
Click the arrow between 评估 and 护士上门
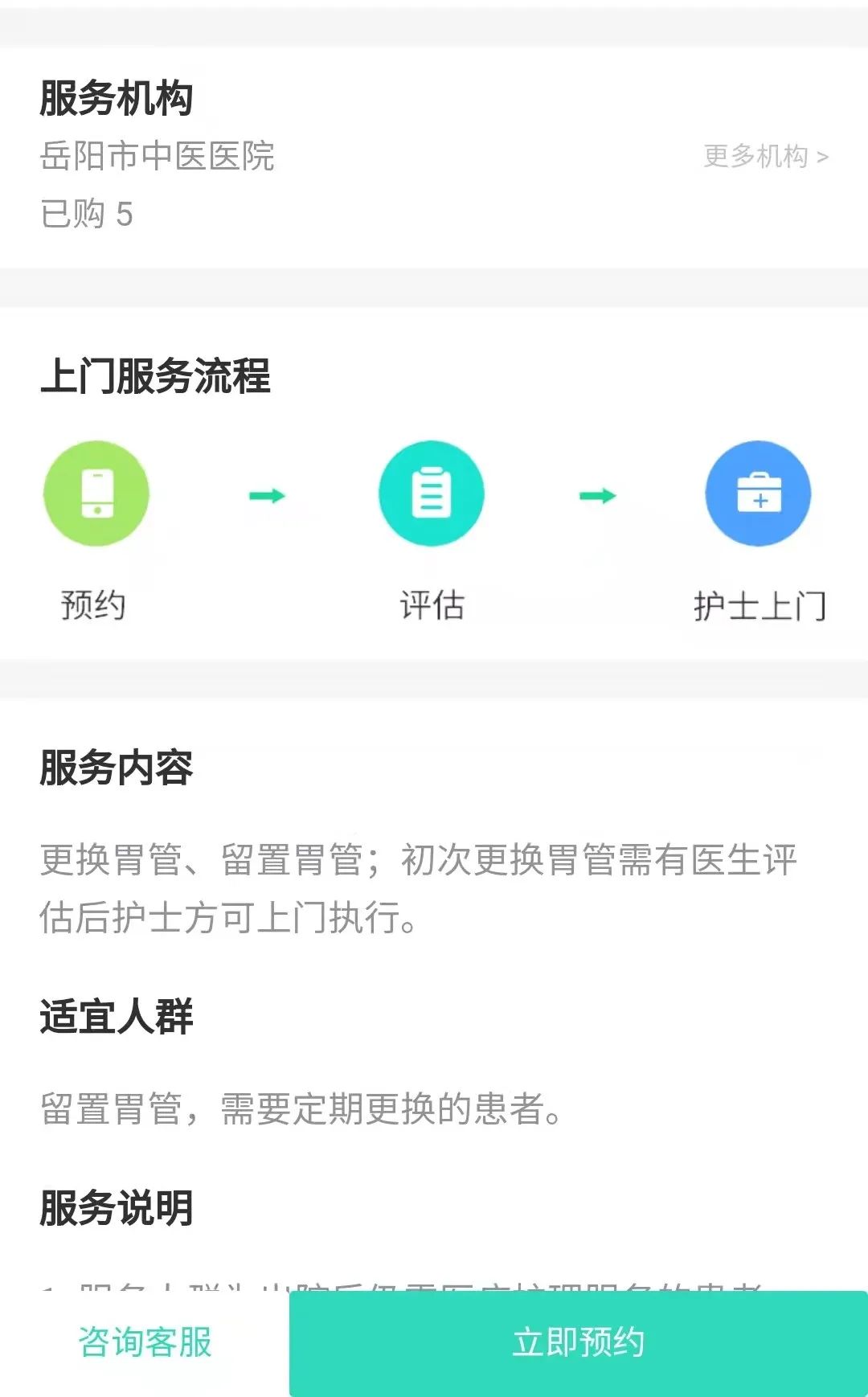point(595,494)
